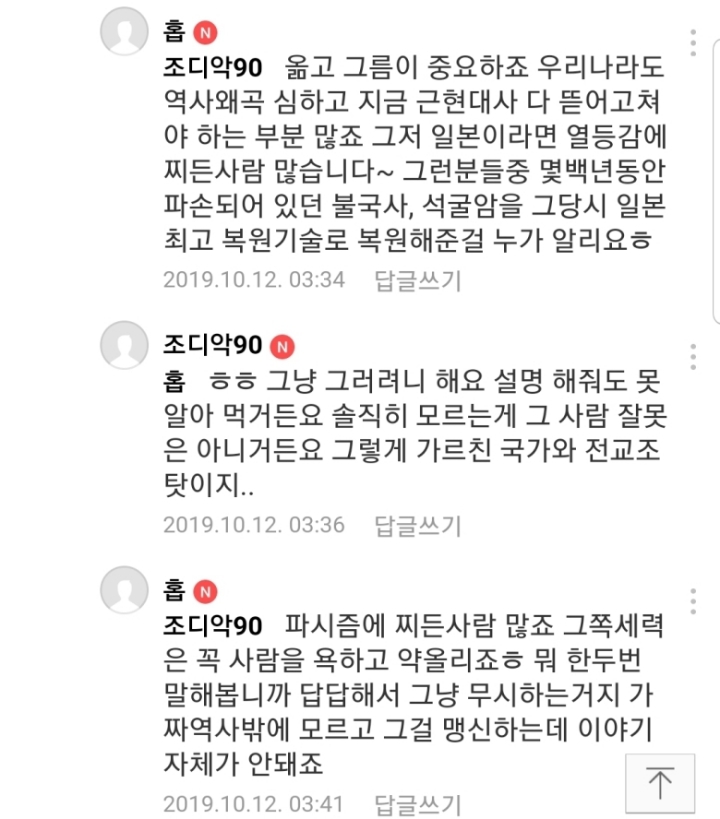Open 훕's profile picture
The height and width of the screenshot is (819, 720).
[x=124, y=32]
